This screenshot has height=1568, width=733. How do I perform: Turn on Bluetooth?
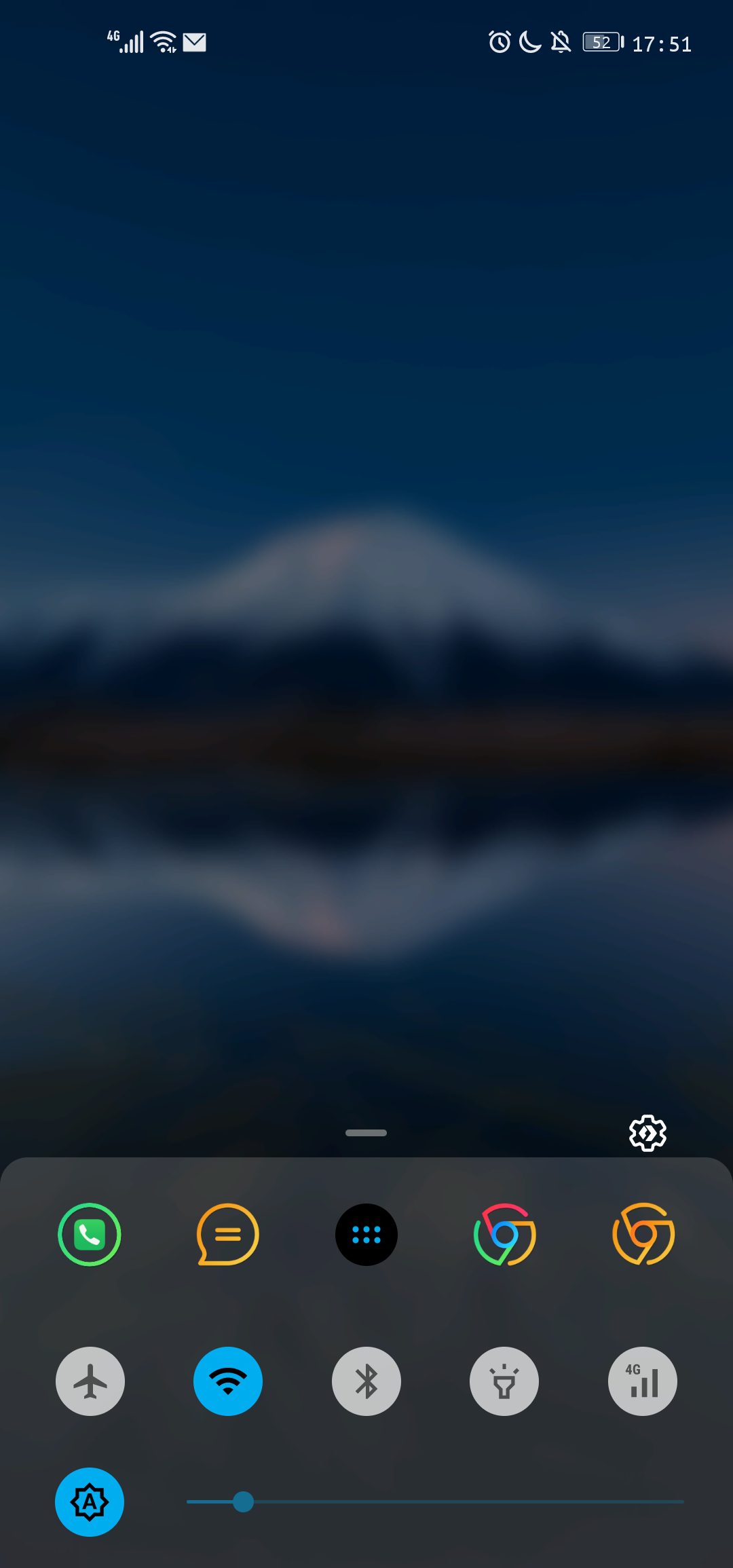pyautogui.click(x=366, y=1381)
